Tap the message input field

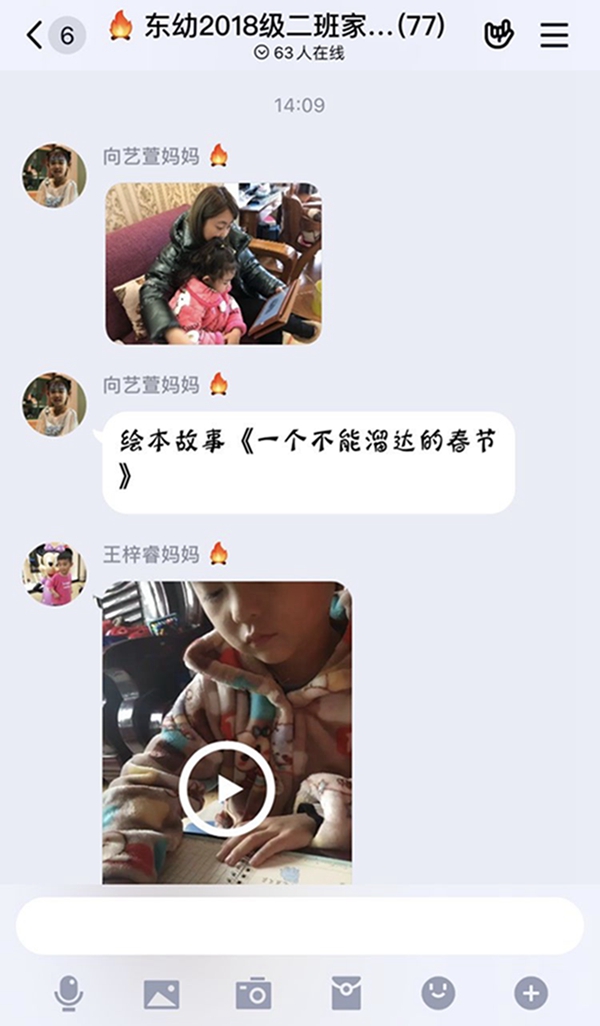(300, 925)
